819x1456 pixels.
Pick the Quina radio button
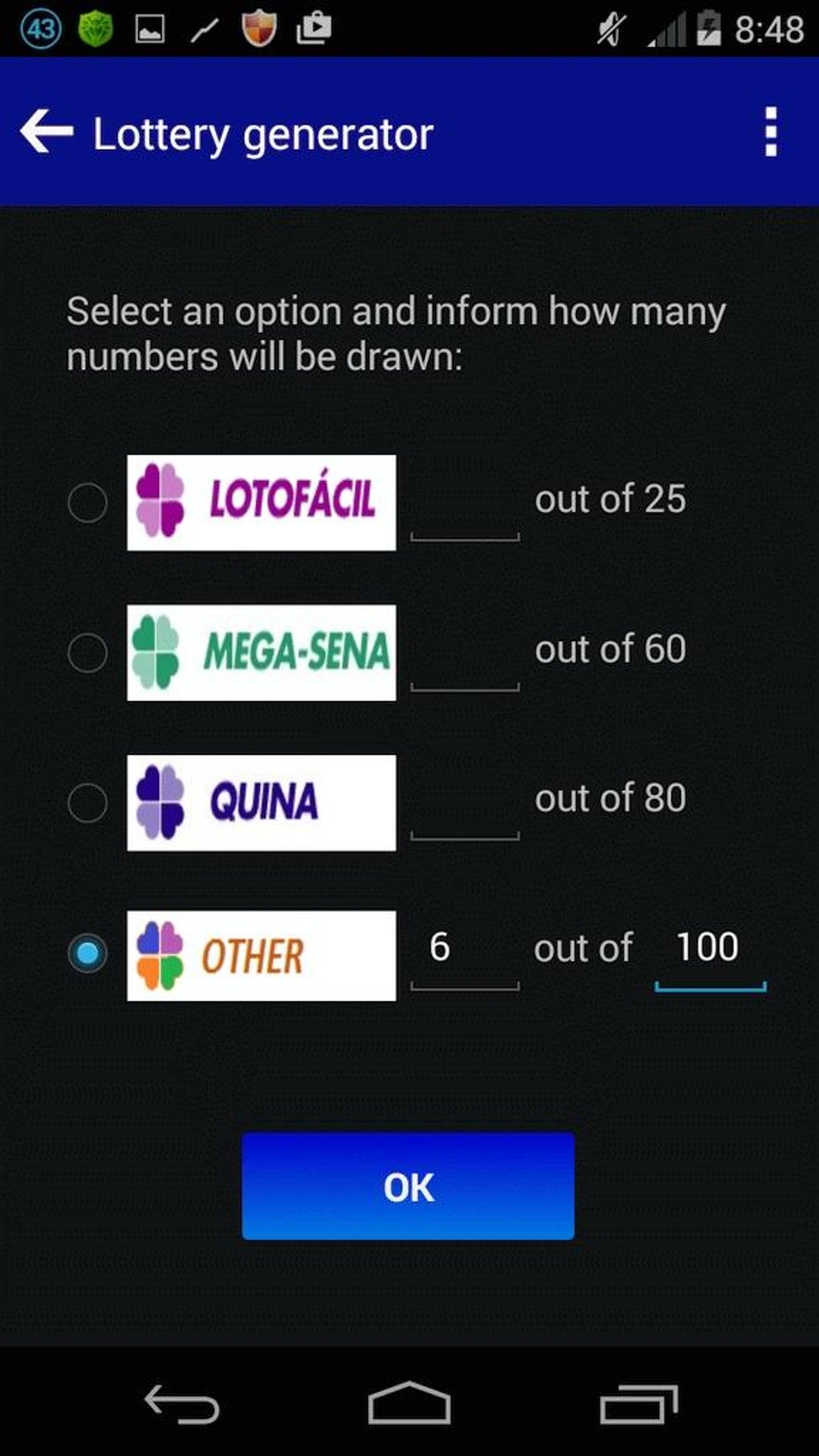[x=88, y=802]
